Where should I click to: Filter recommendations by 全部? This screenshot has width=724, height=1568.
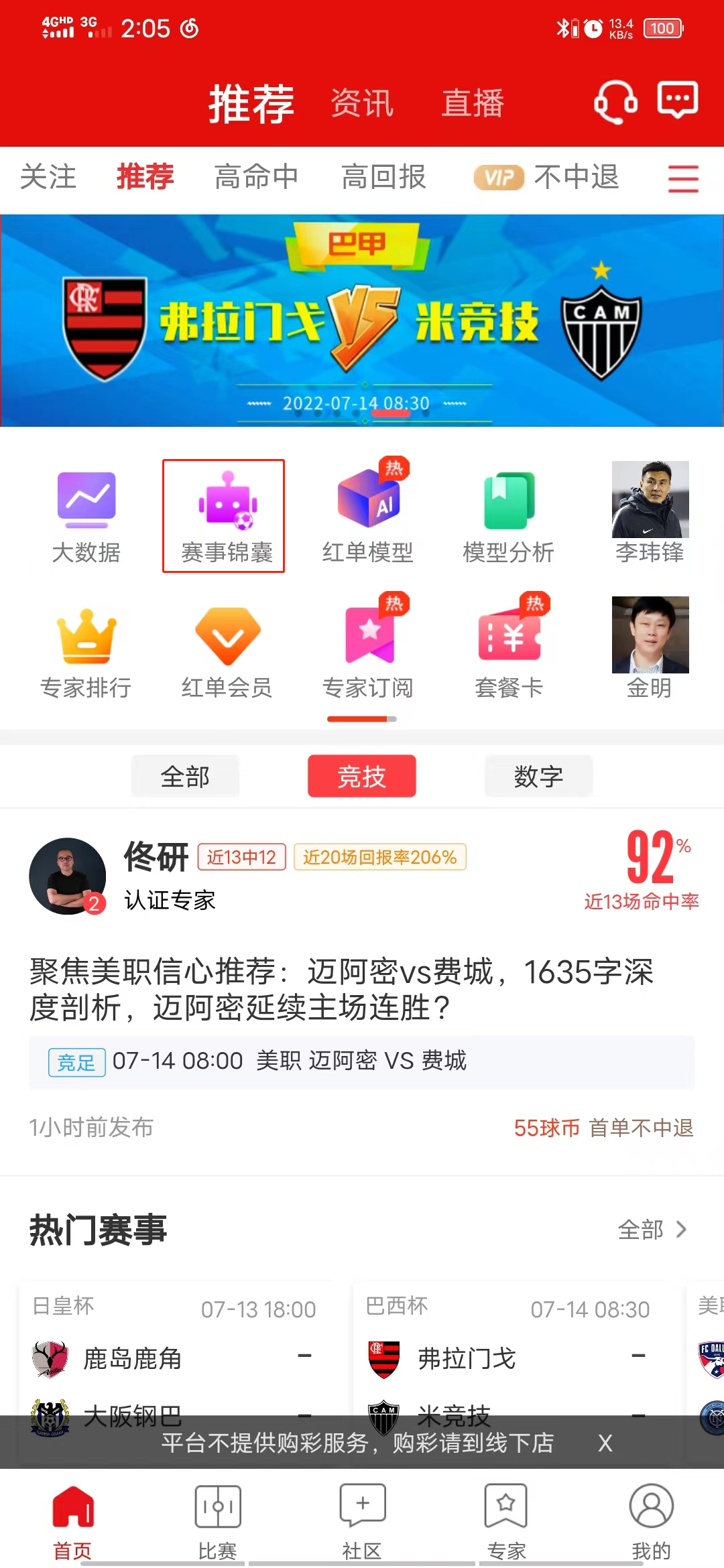[x=185, y=777]
